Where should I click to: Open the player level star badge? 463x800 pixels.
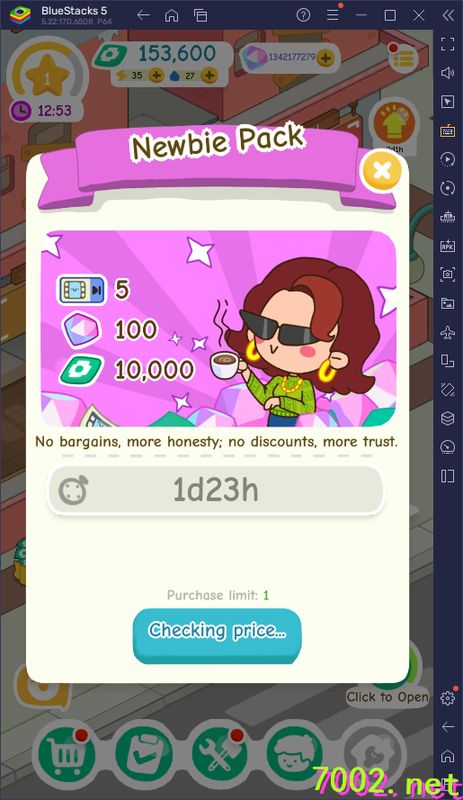[47, 78]
